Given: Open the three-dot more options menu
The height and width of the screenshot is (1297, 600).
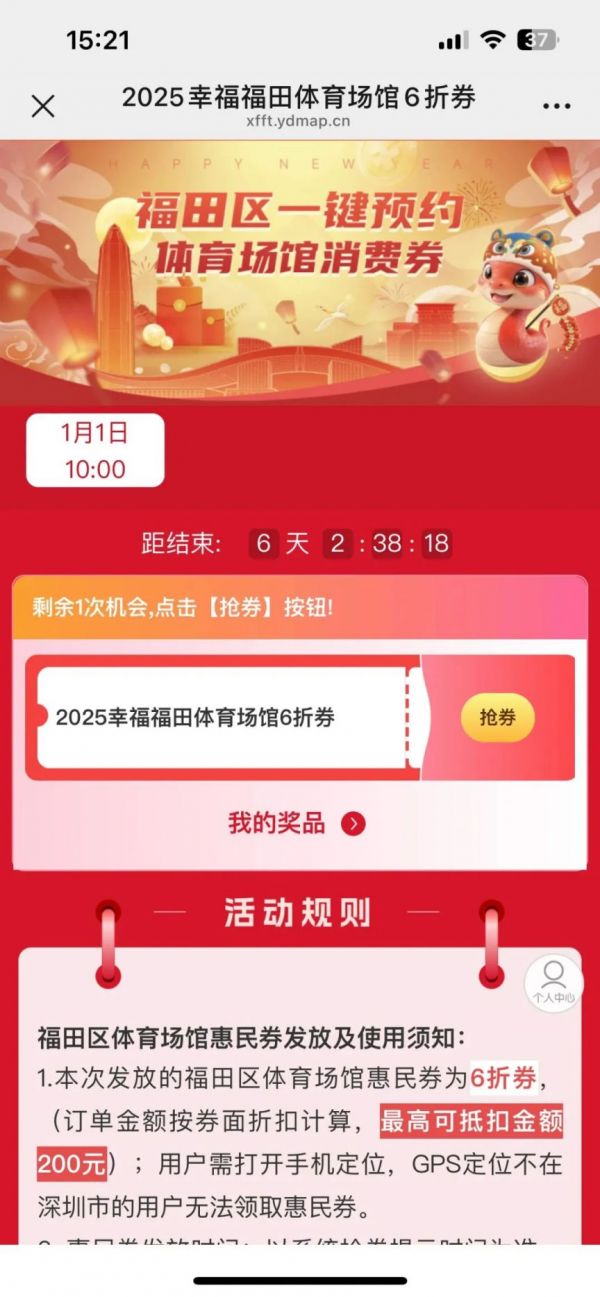Looking at the screenshot, I should [x=556, y=106].
